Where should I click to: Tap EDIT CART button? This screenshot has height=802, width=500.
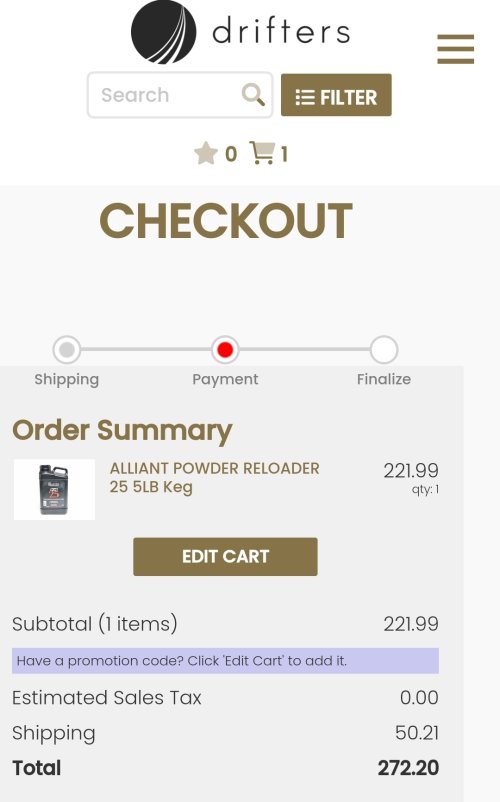pos(225,556)
